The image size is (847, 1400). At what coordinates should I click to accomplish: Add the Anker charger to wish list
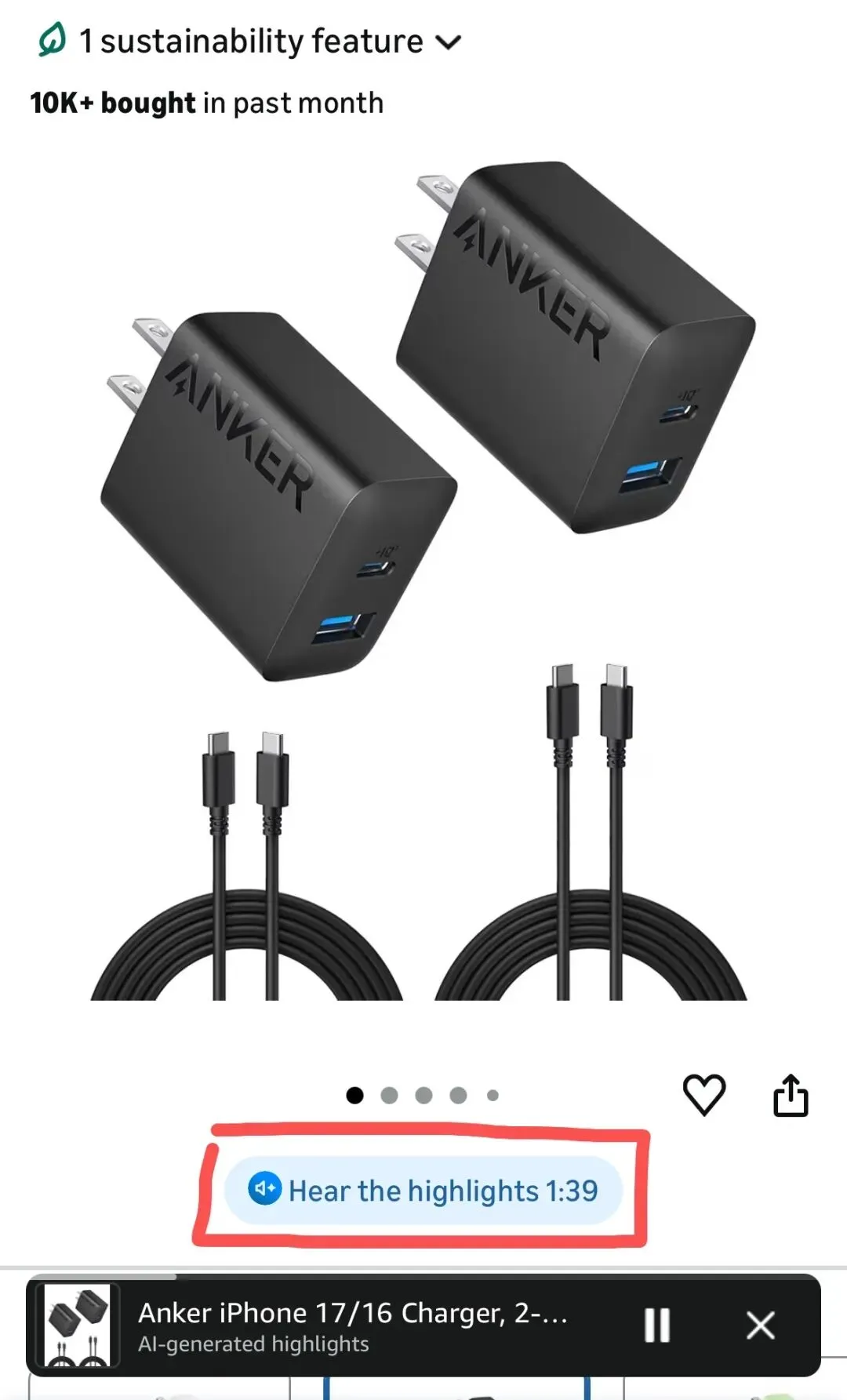tap(703, 1094)
